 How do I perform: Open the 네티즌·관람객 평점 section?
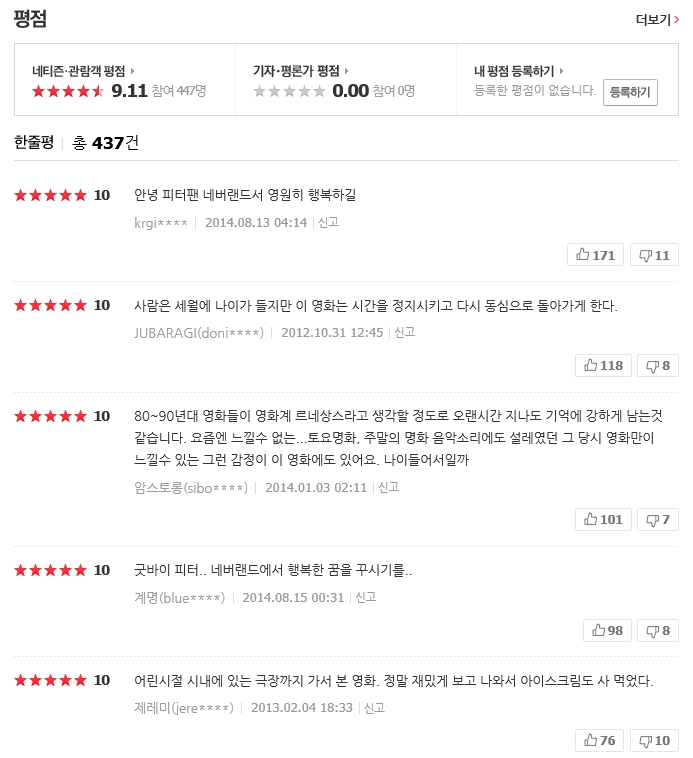coord(83,71)
